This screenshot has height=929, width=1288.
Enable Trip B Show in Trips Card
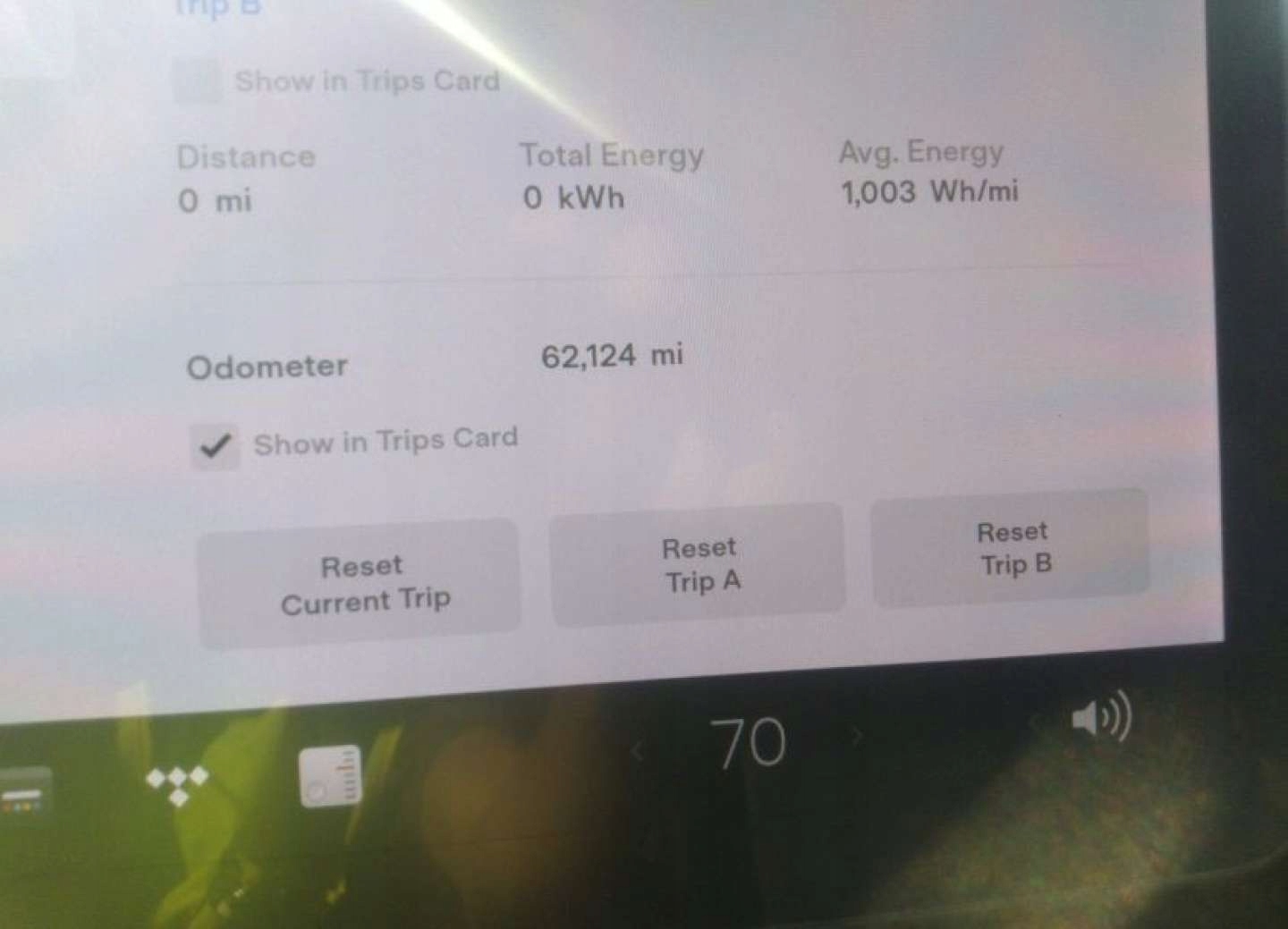(198, 82)
